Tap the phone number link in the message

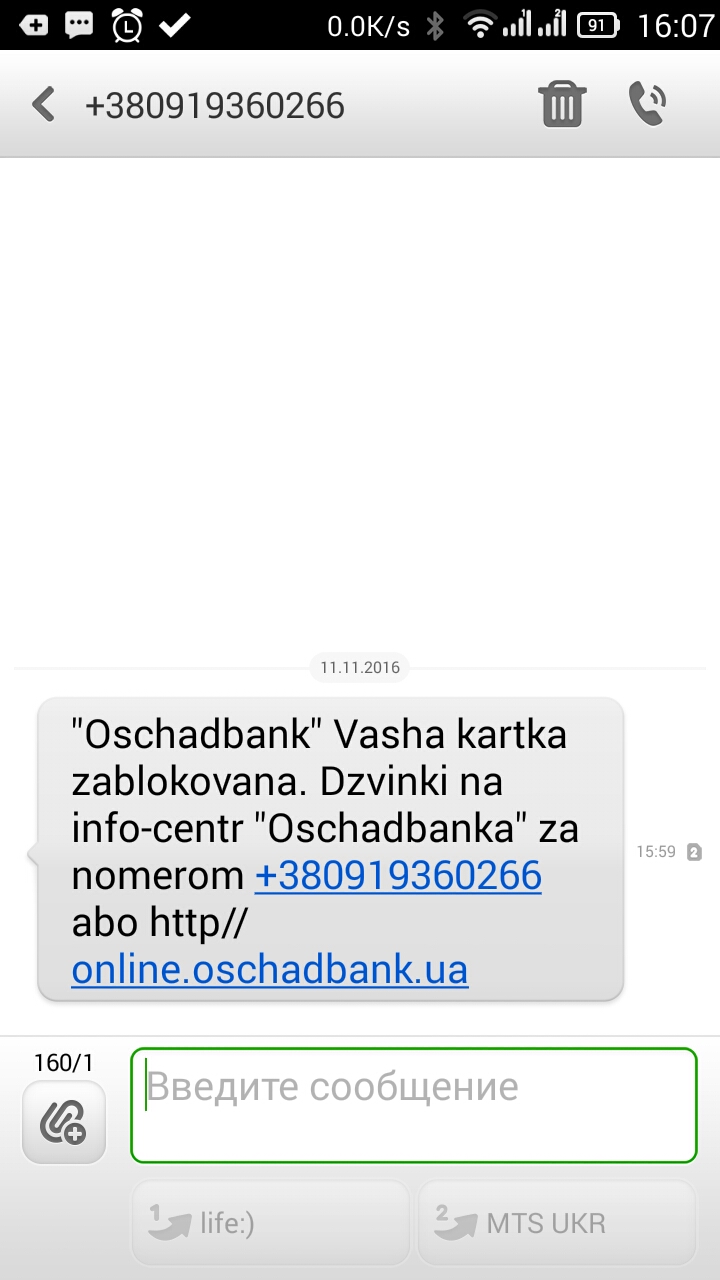coord(398,876)
